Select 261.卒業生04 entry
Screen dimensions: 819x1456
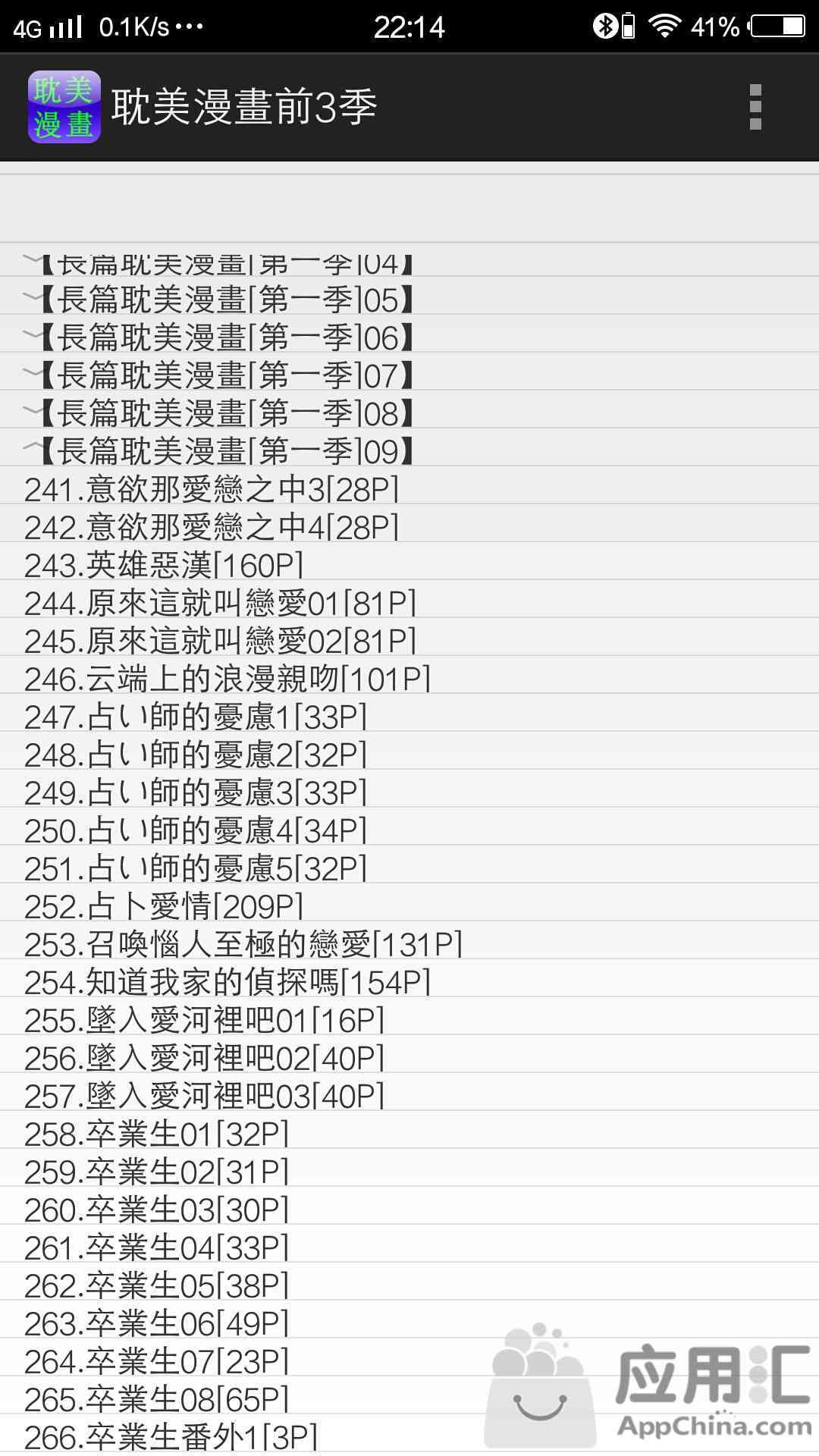(409, 1247)
